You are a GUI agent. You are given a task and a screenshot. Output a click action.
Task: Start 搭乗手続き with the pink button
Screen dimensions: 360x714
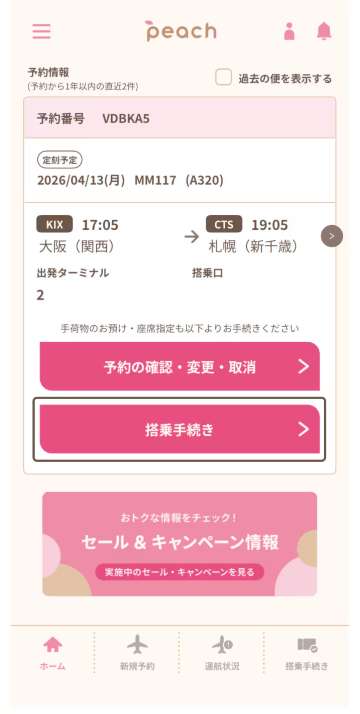pos(180,429)
